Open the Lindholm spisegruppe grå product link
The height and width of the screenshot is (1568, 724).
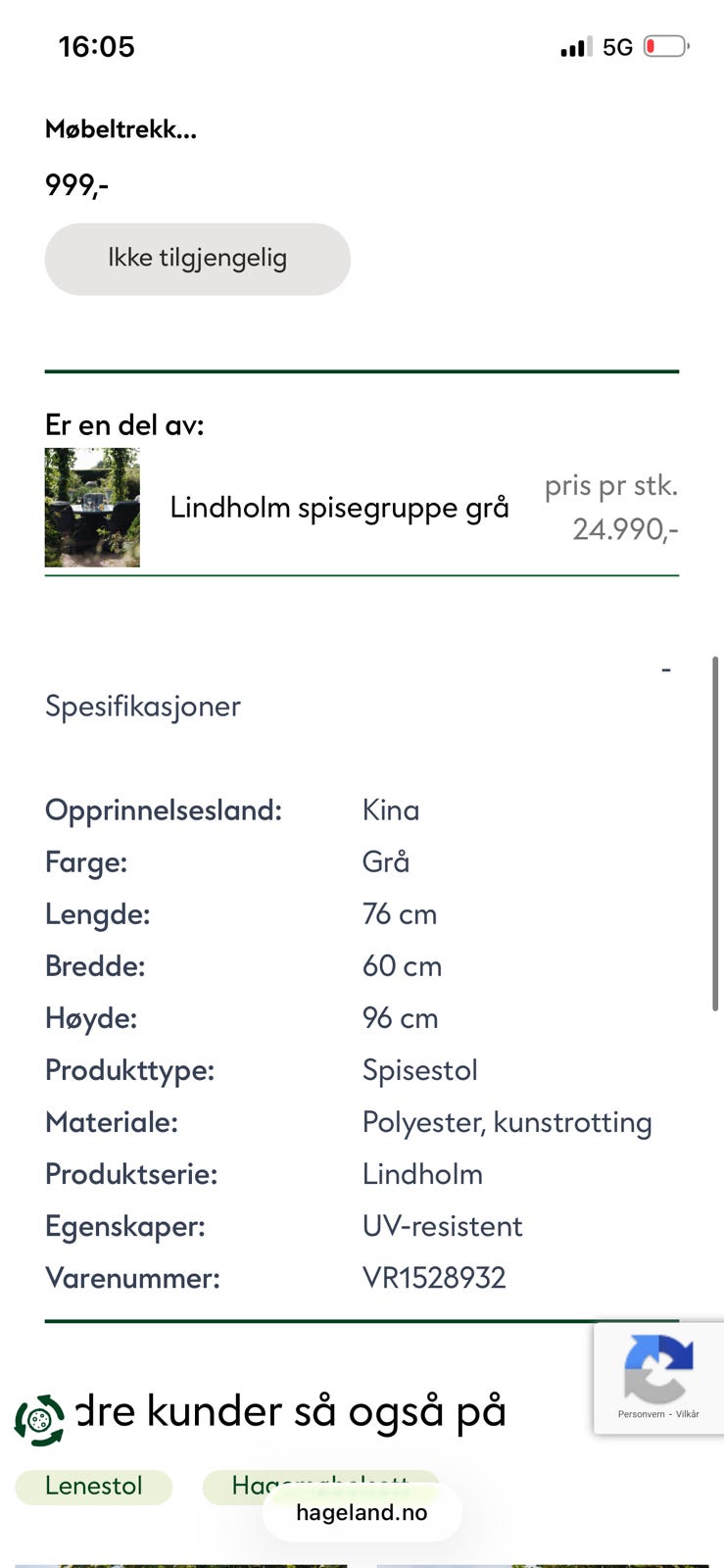click(x=340, y=508)
